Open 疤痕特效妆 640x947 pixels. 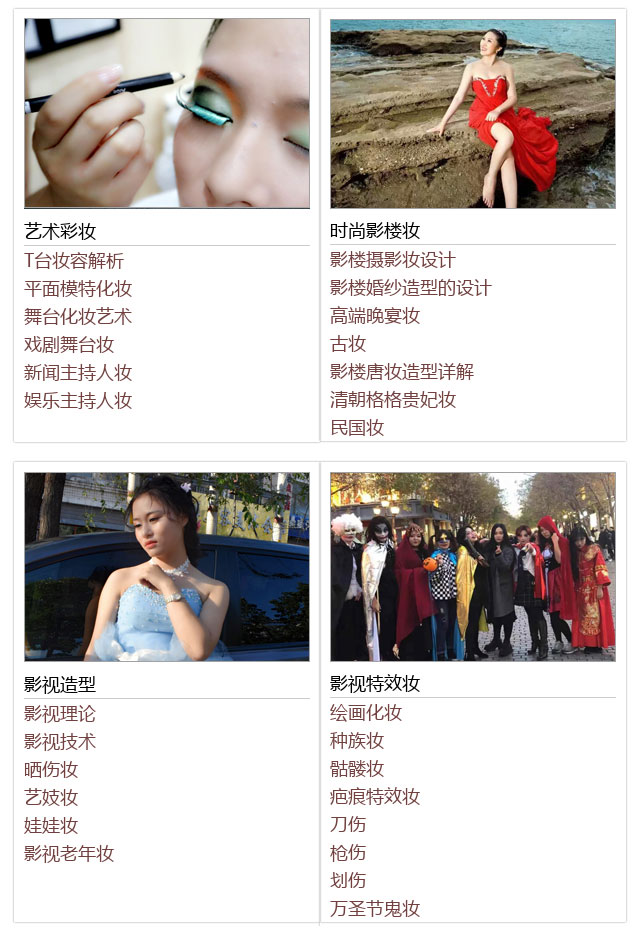tap(375, 797)
